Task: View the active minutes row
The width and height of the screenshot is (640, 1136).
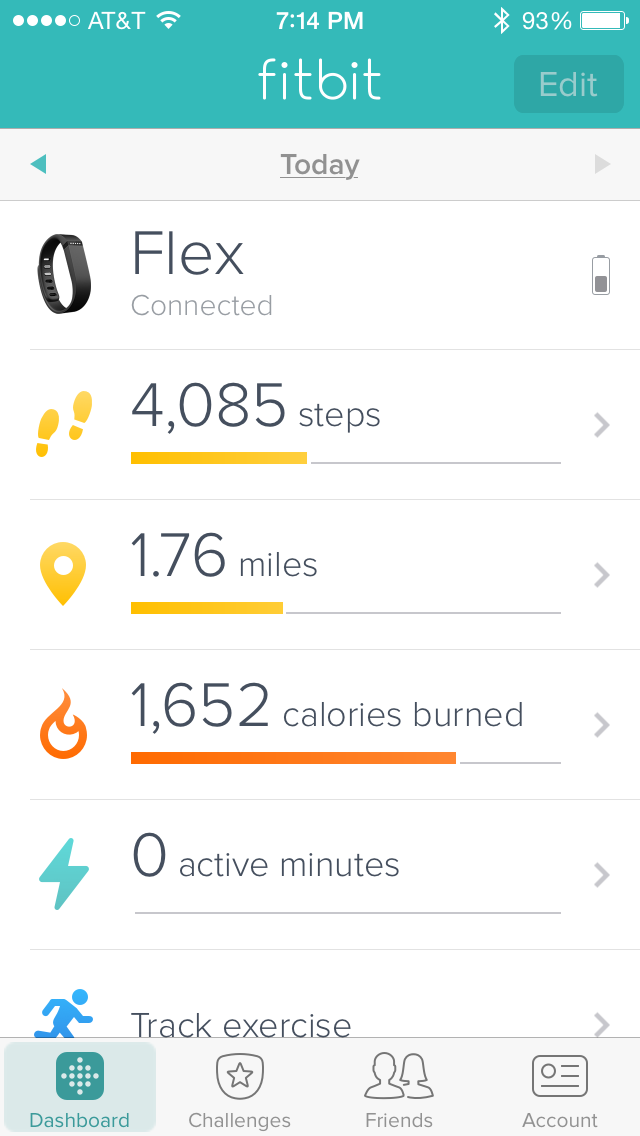Action: (320, 875)
